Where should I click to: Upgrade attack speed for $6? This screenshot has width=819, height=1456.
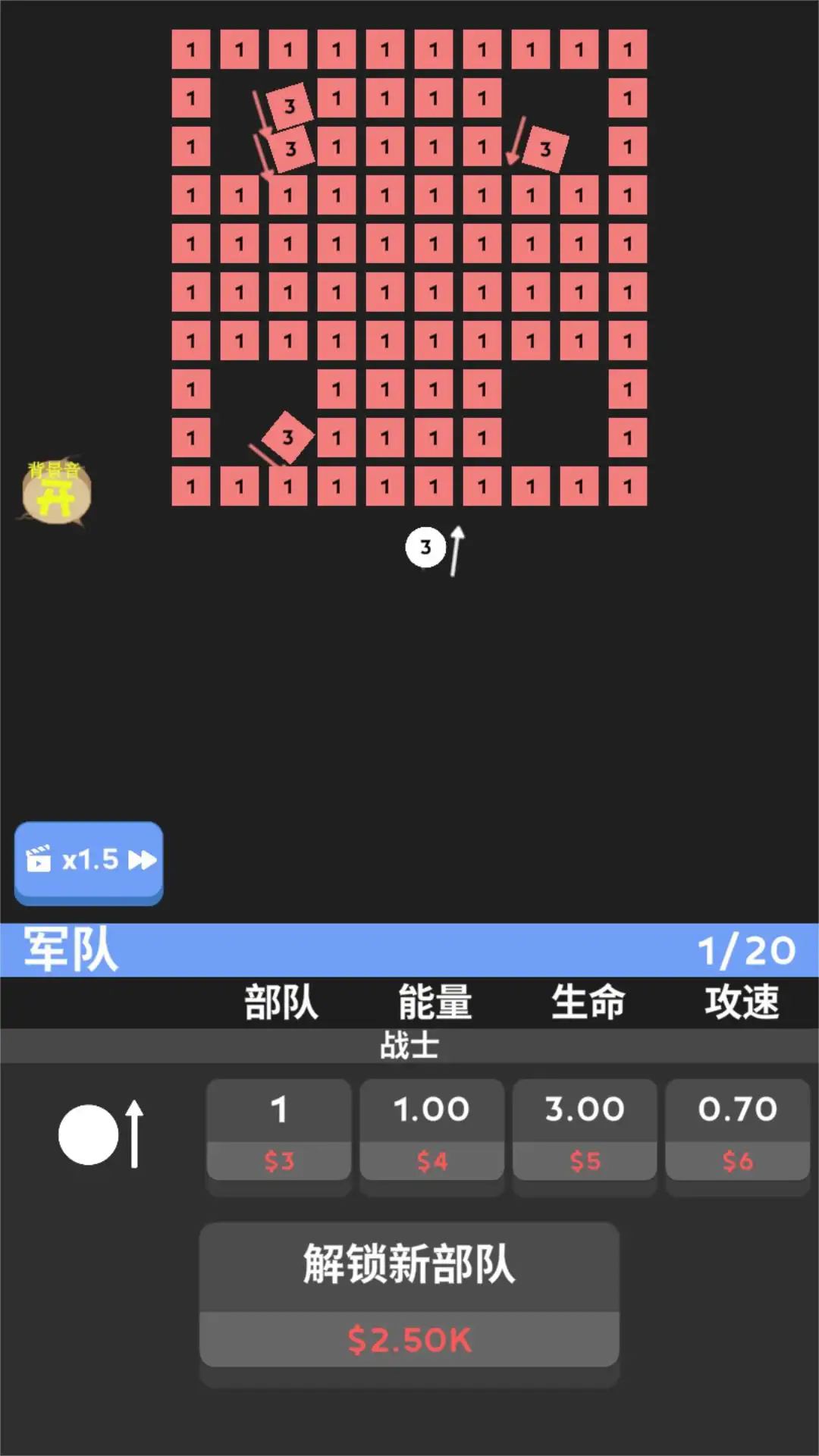(737, 1131)
